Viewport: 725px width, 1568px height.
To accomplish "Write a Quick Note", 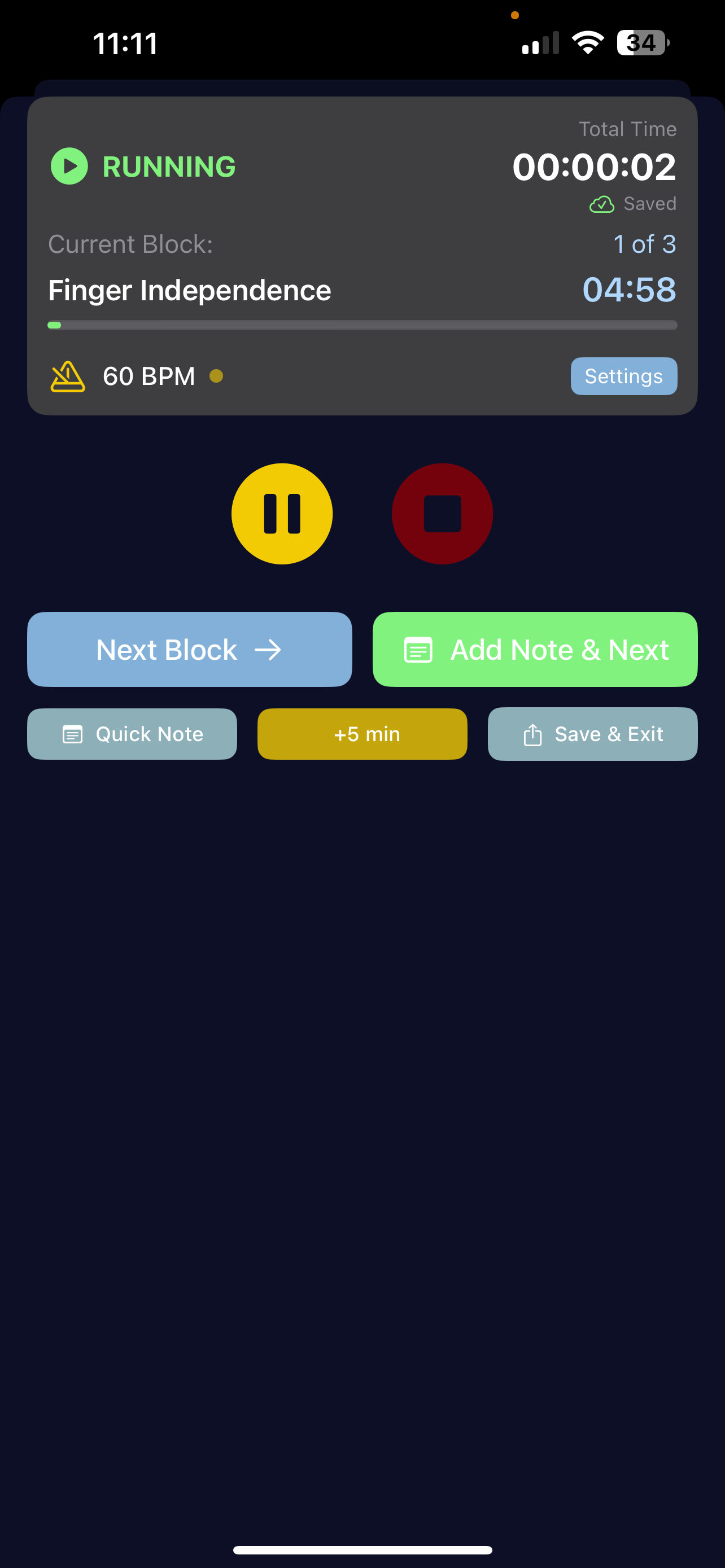I will click(x=132, y=734).
